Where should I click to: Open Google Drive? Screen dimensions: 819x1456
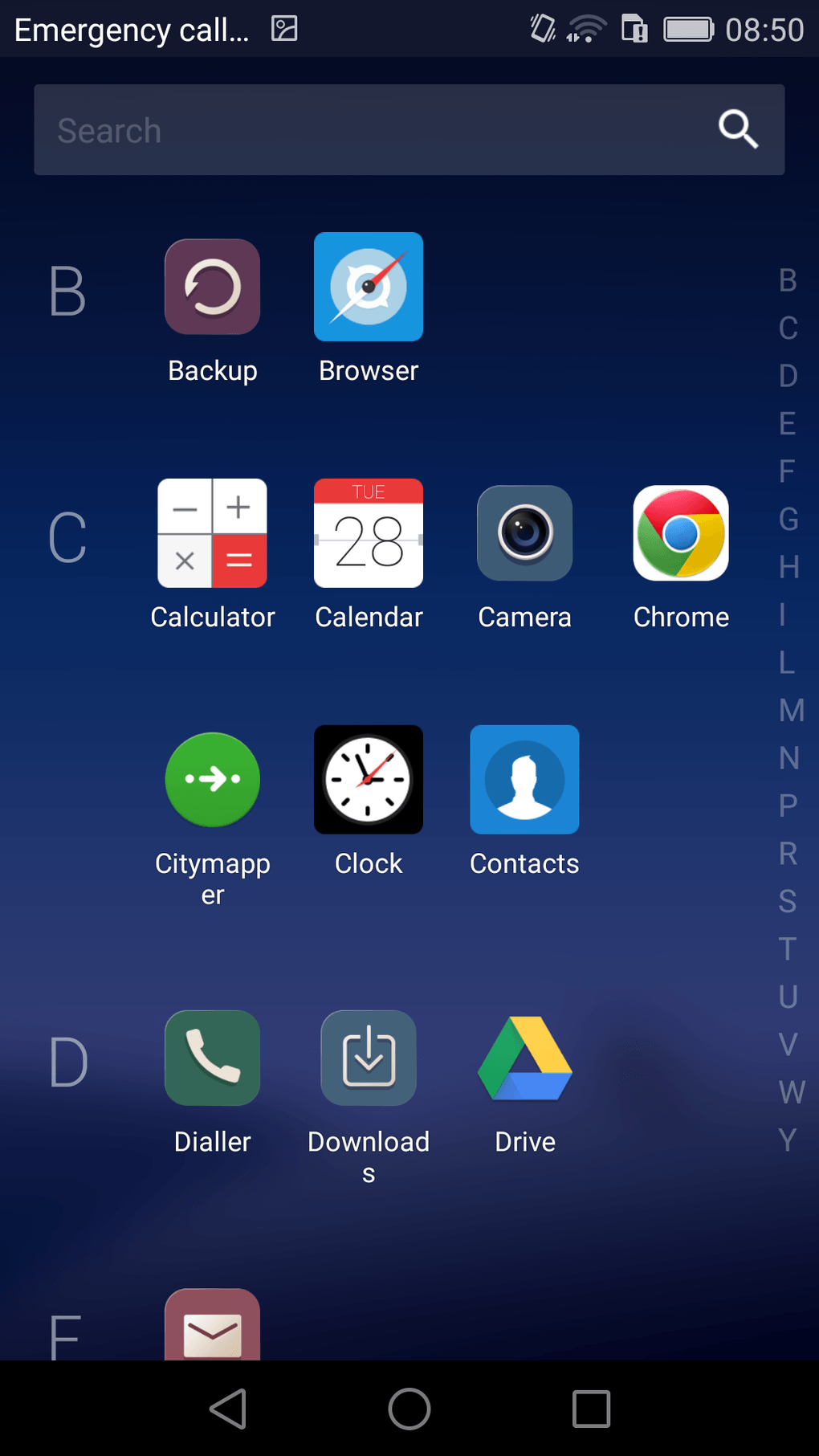pos(524,1058)
